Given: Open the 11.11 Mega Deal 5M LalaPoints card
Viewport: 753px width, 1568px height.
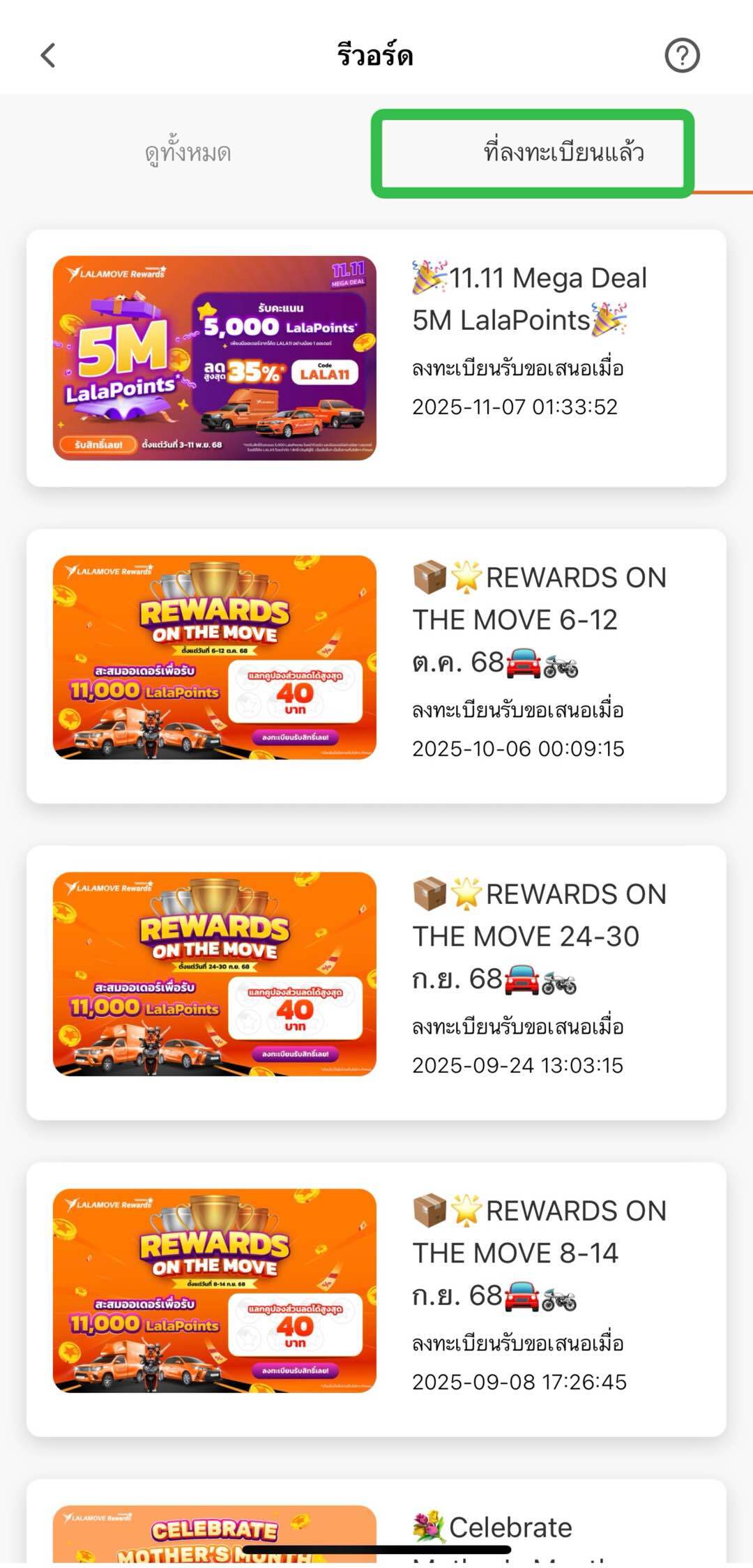Looking at the screenshot, I should tap(376, 358).
